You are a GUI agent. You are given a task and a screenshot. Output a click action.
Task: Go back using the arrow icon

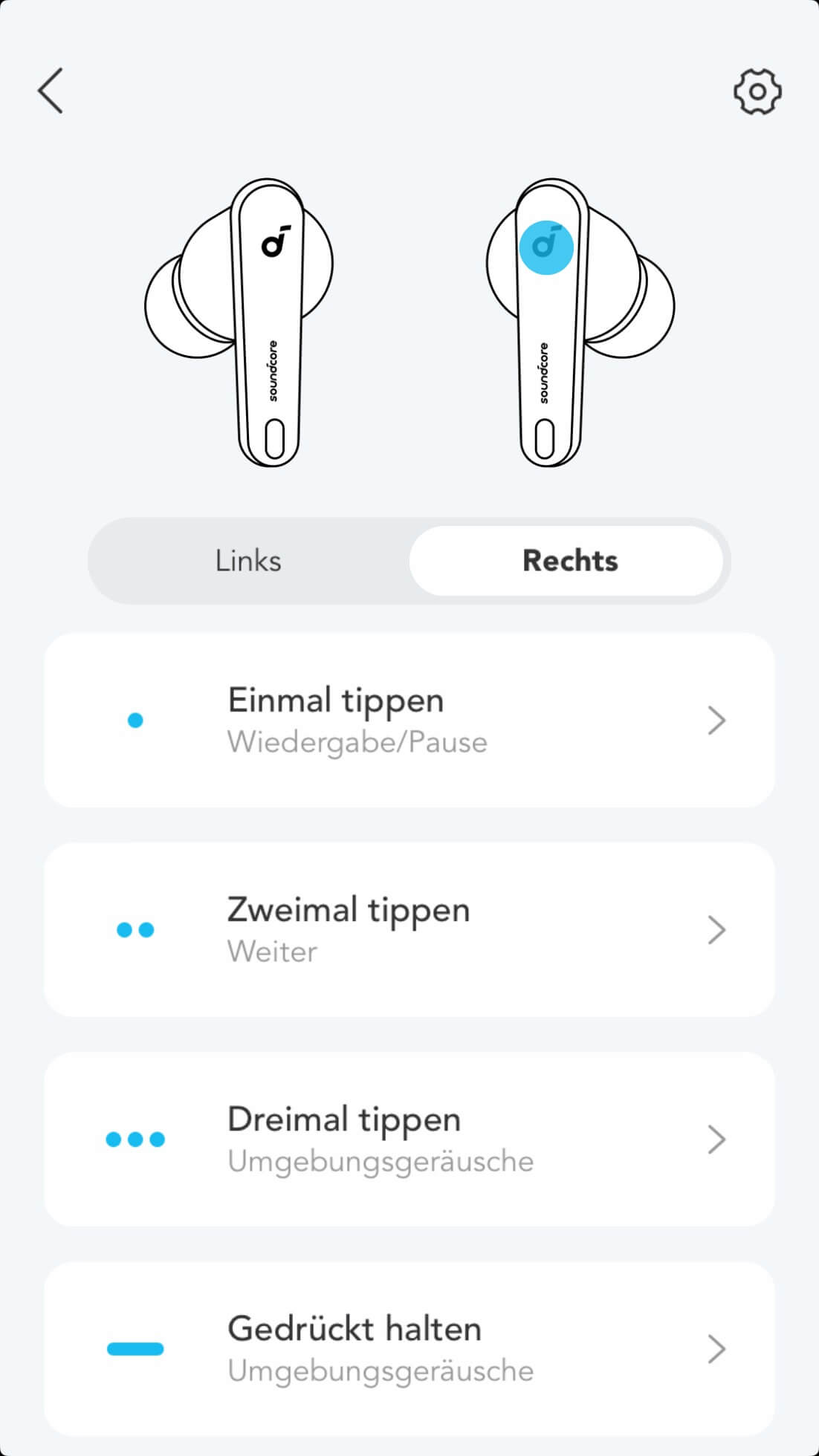point(51,91)
